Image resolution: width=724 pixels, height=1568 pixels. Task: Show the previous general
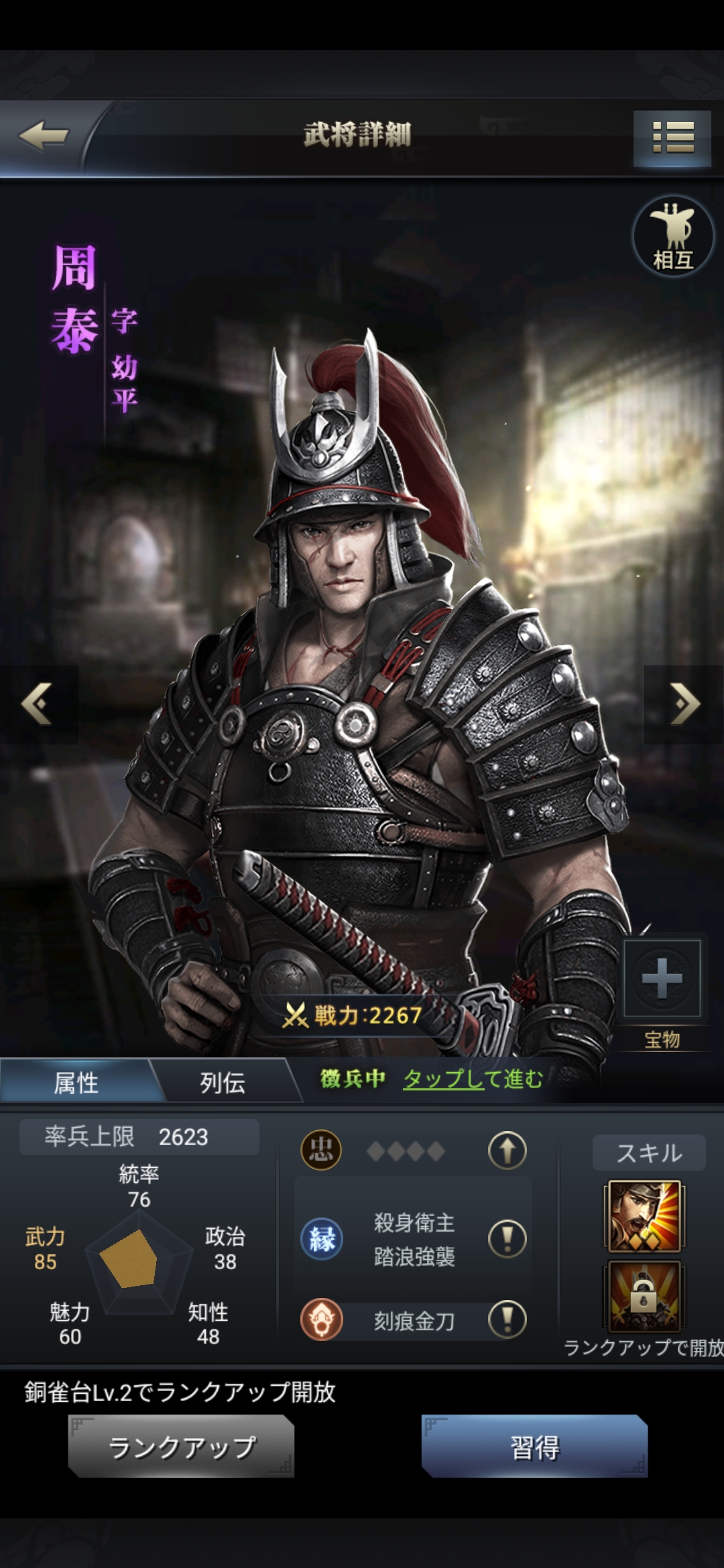(38, 704)
